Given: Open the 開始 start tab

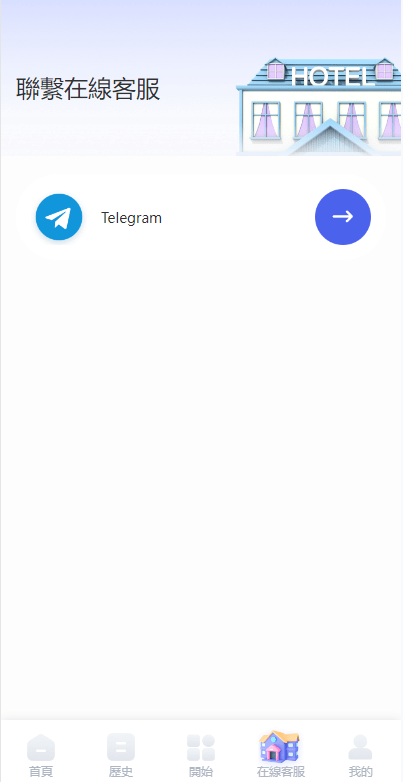Looking at the screenshot, I should pos(201,755).
